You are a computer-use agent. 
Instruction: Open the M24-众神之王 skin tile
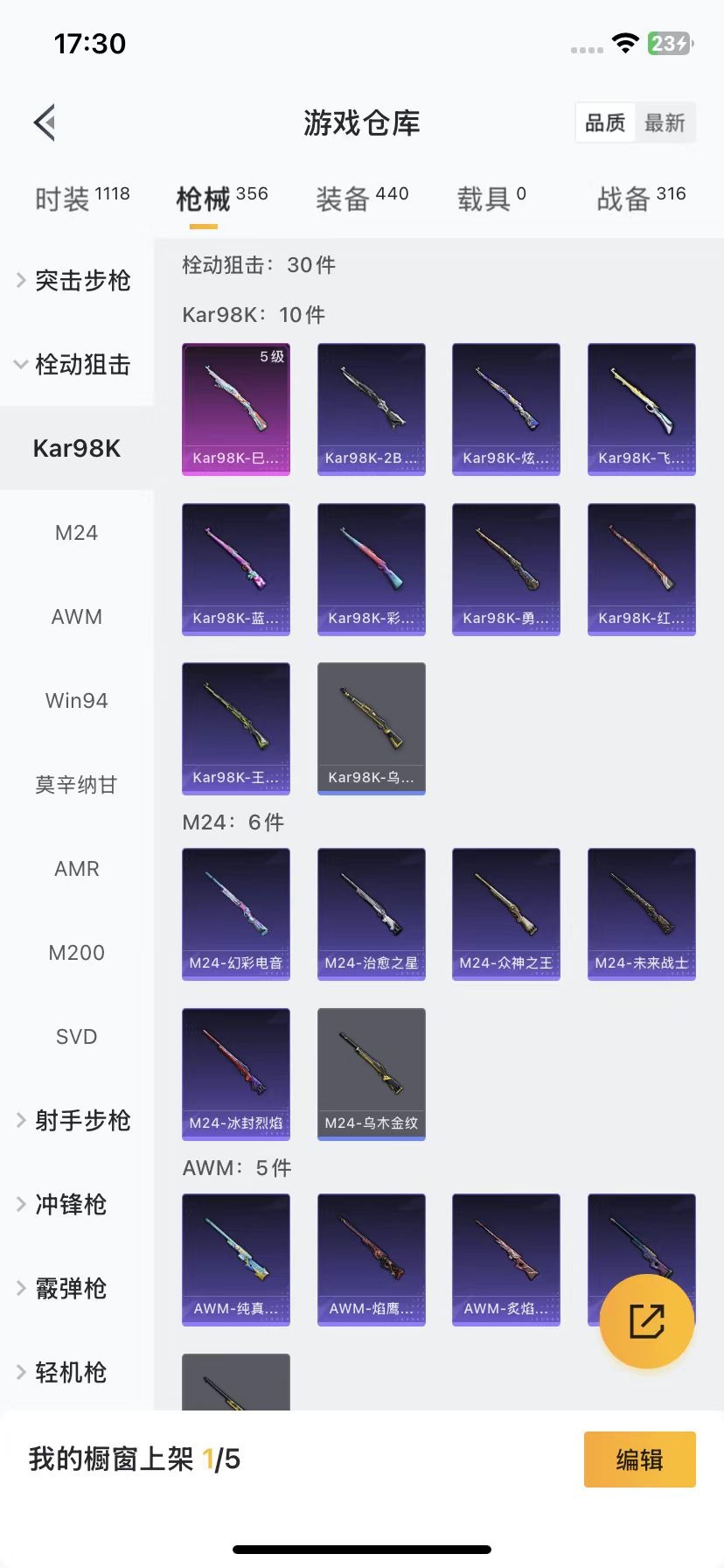pos(506,914)
